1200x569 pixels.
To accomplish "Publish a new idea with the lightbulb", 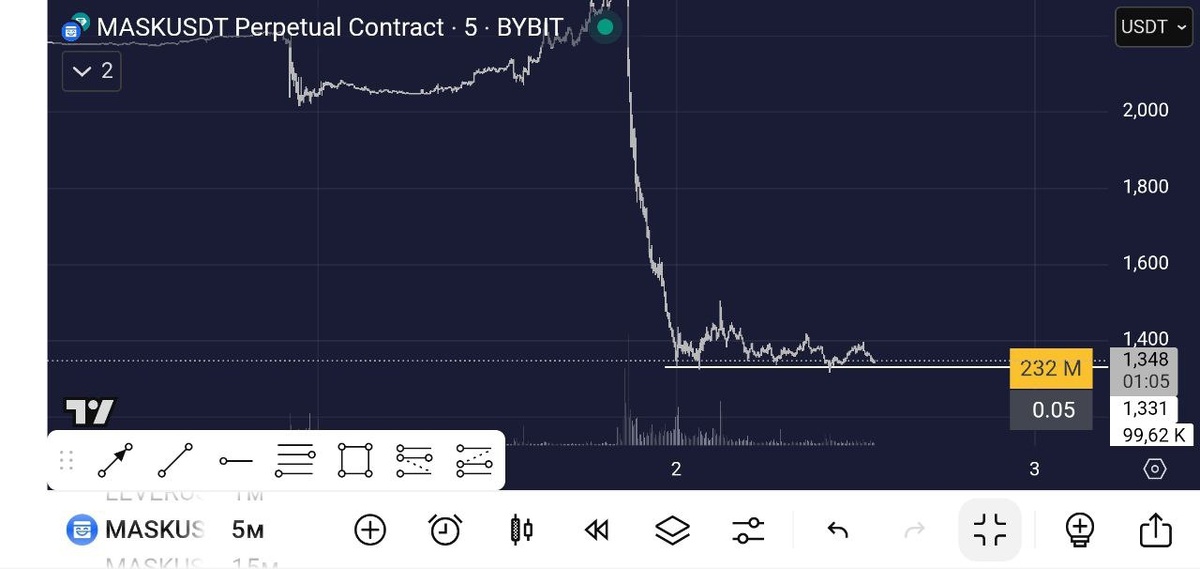I will (x=1079, y=529).
